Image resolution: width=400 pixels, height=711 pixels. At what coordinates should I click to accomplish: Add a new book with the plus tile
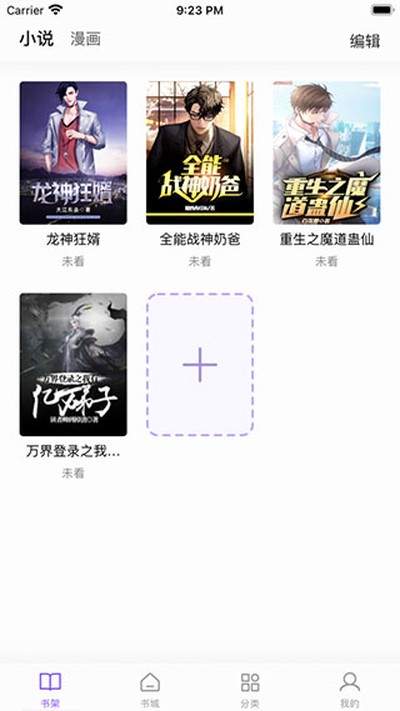(200, 365)
